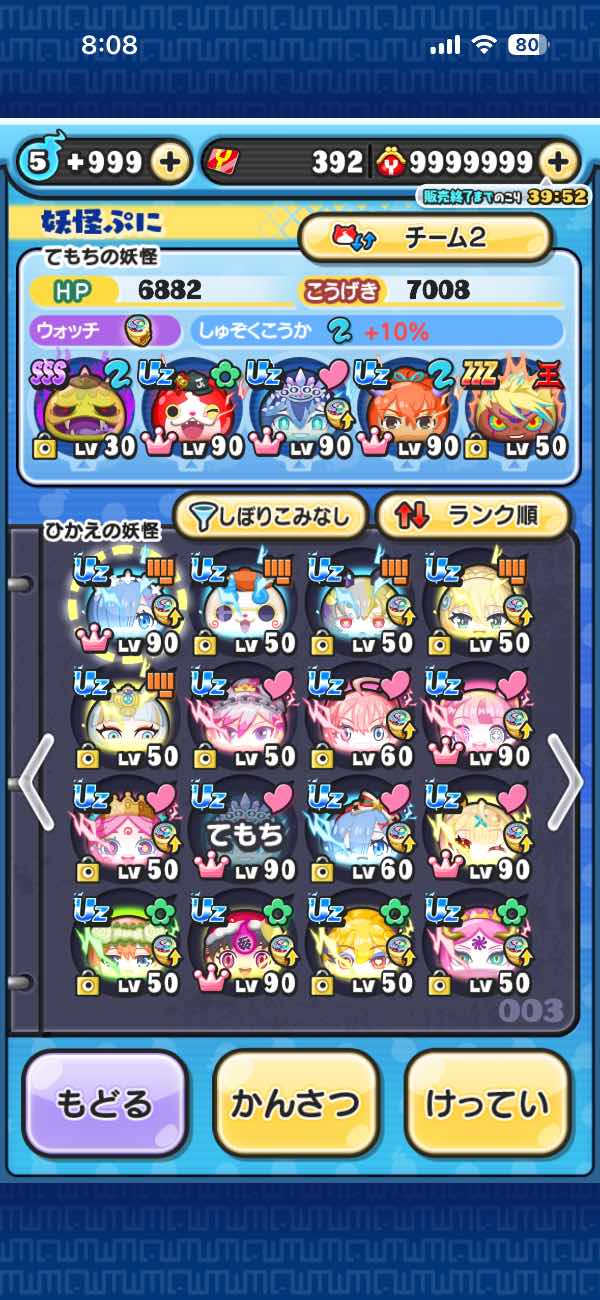Image resolution: width=600 pixels, height=1300 pixels.
Task: Tap the もどる back button
Action: 105,1103
